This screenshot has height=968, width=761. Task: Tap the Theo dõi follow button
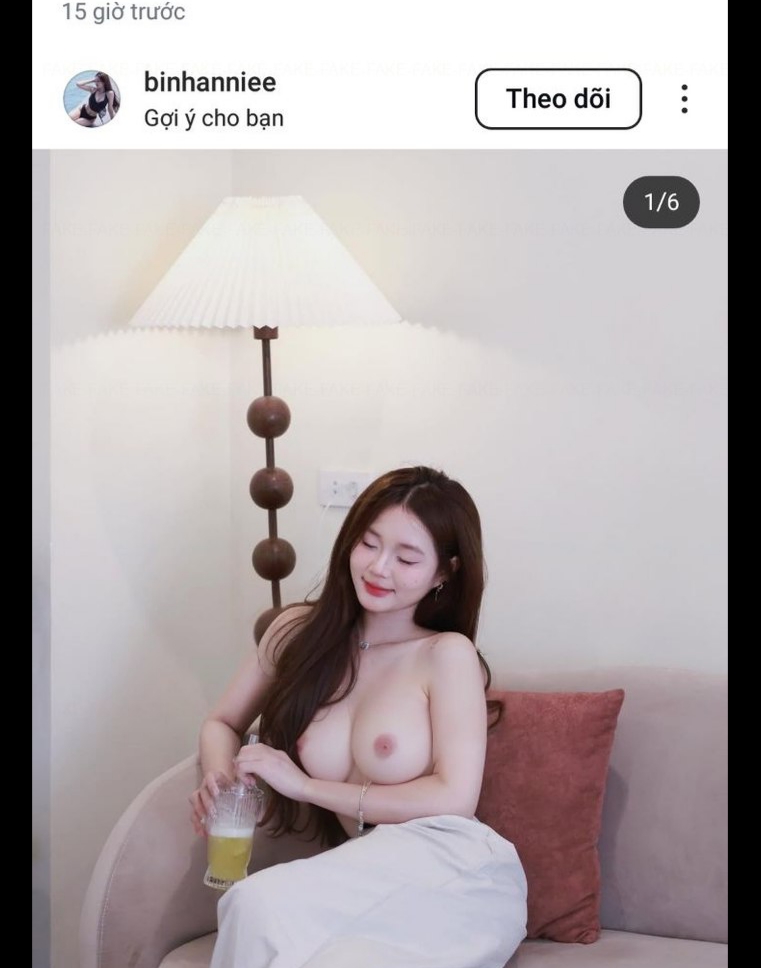coord(557,99)
